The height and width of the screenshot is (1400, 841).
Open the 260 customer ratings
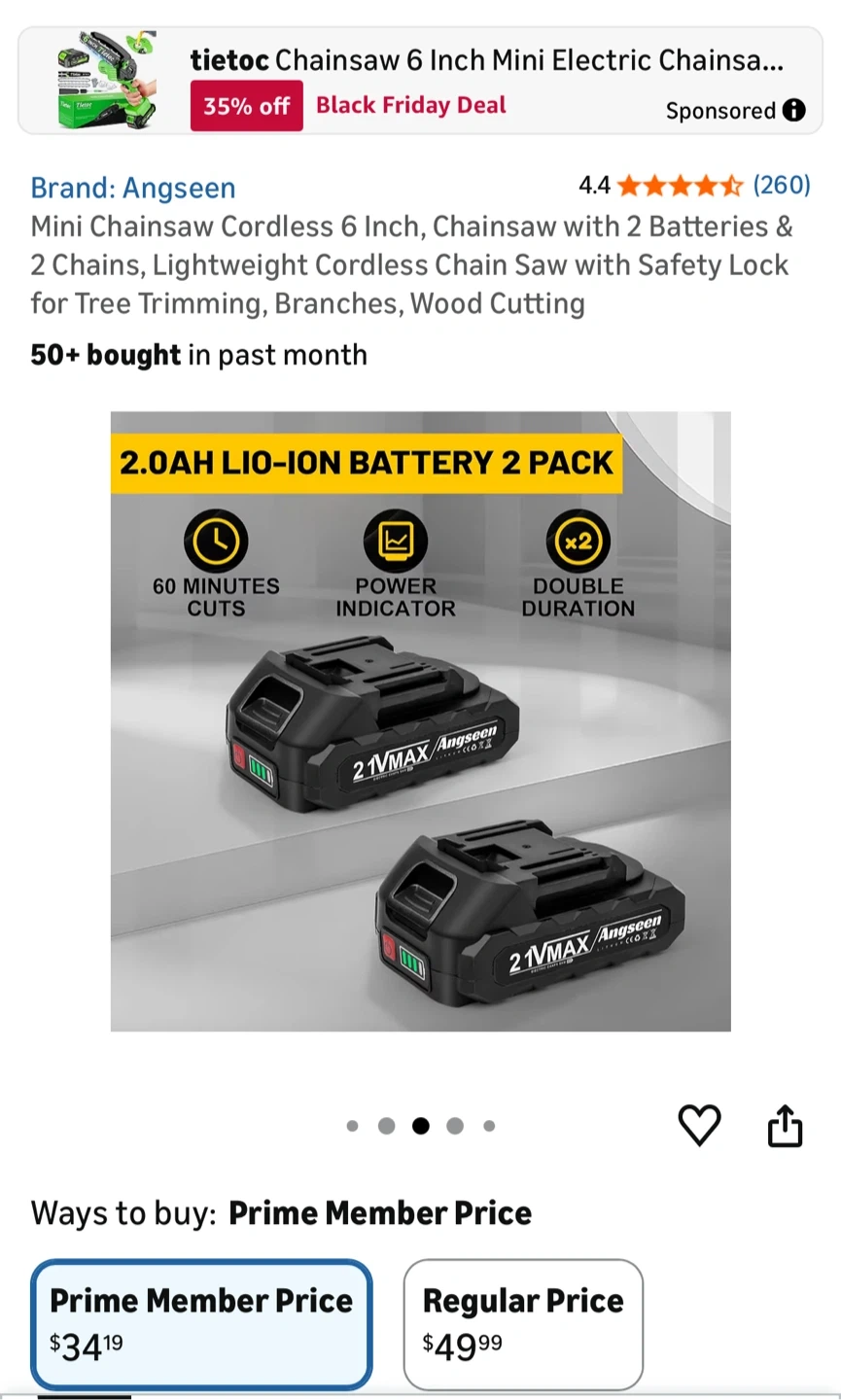pos(781,185)
